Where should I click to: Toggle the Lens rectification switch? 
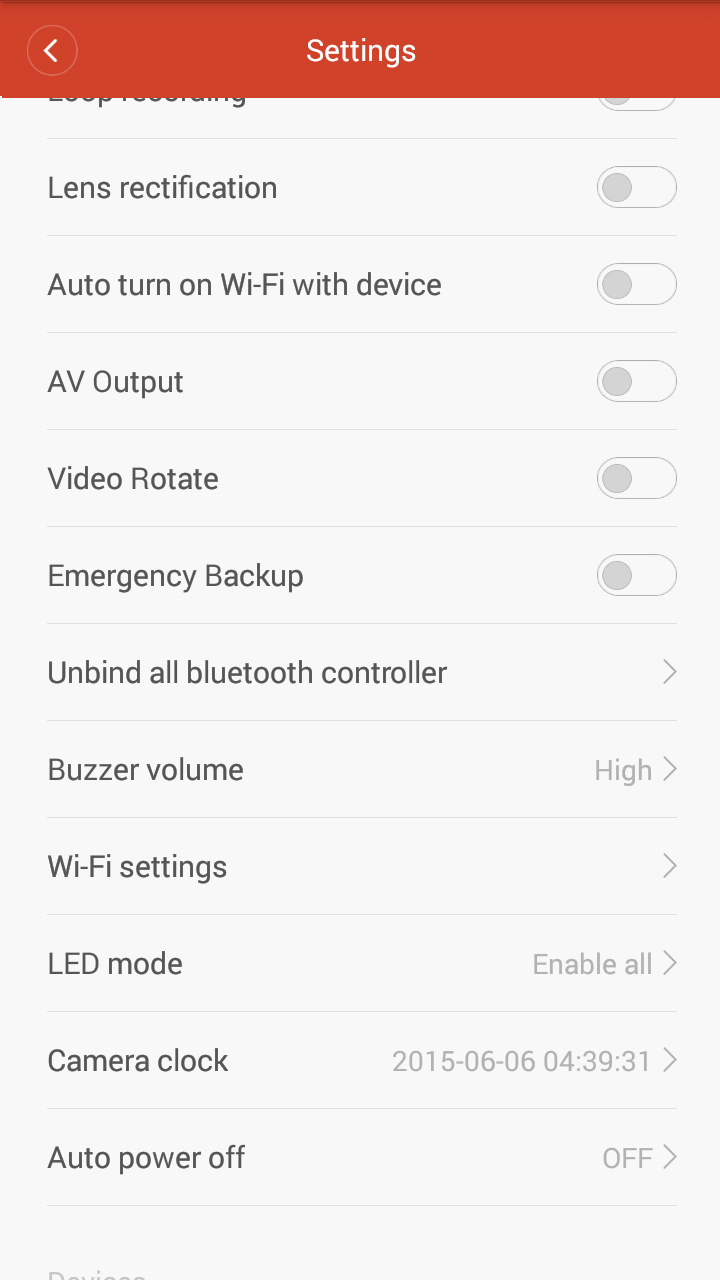(x=636, y=188)
